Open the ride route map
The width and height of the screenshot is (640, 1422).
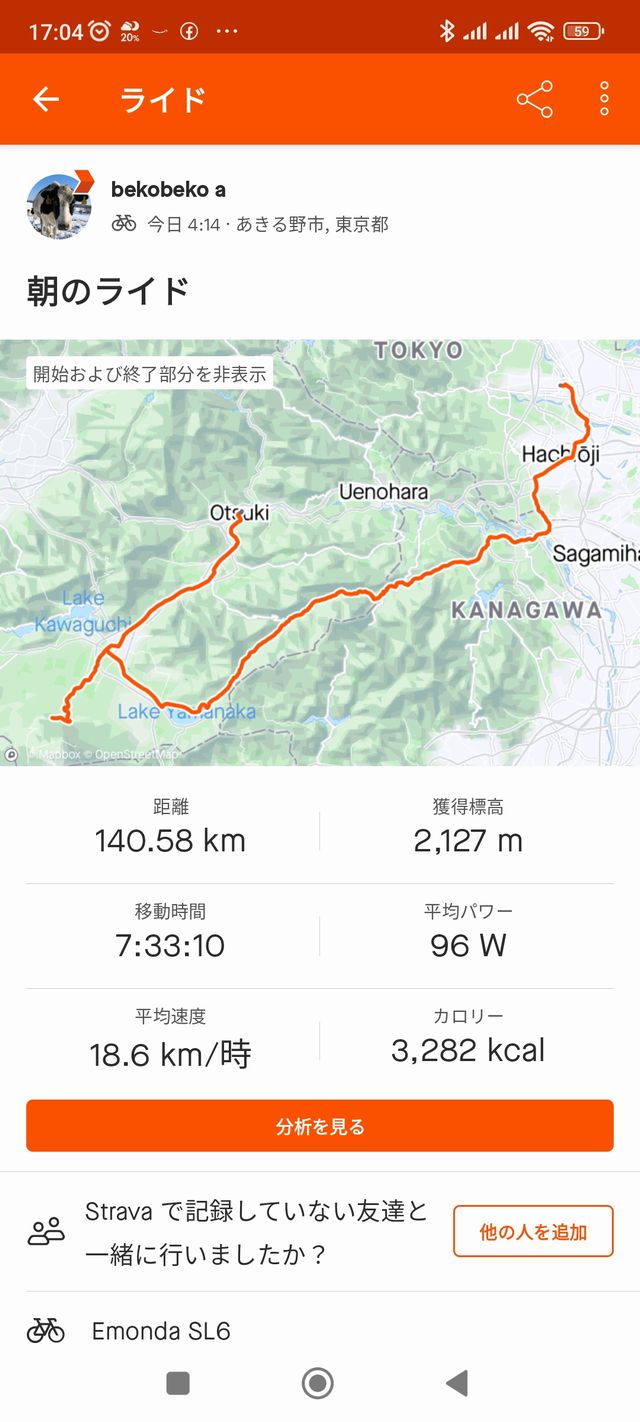pos(320,552)
